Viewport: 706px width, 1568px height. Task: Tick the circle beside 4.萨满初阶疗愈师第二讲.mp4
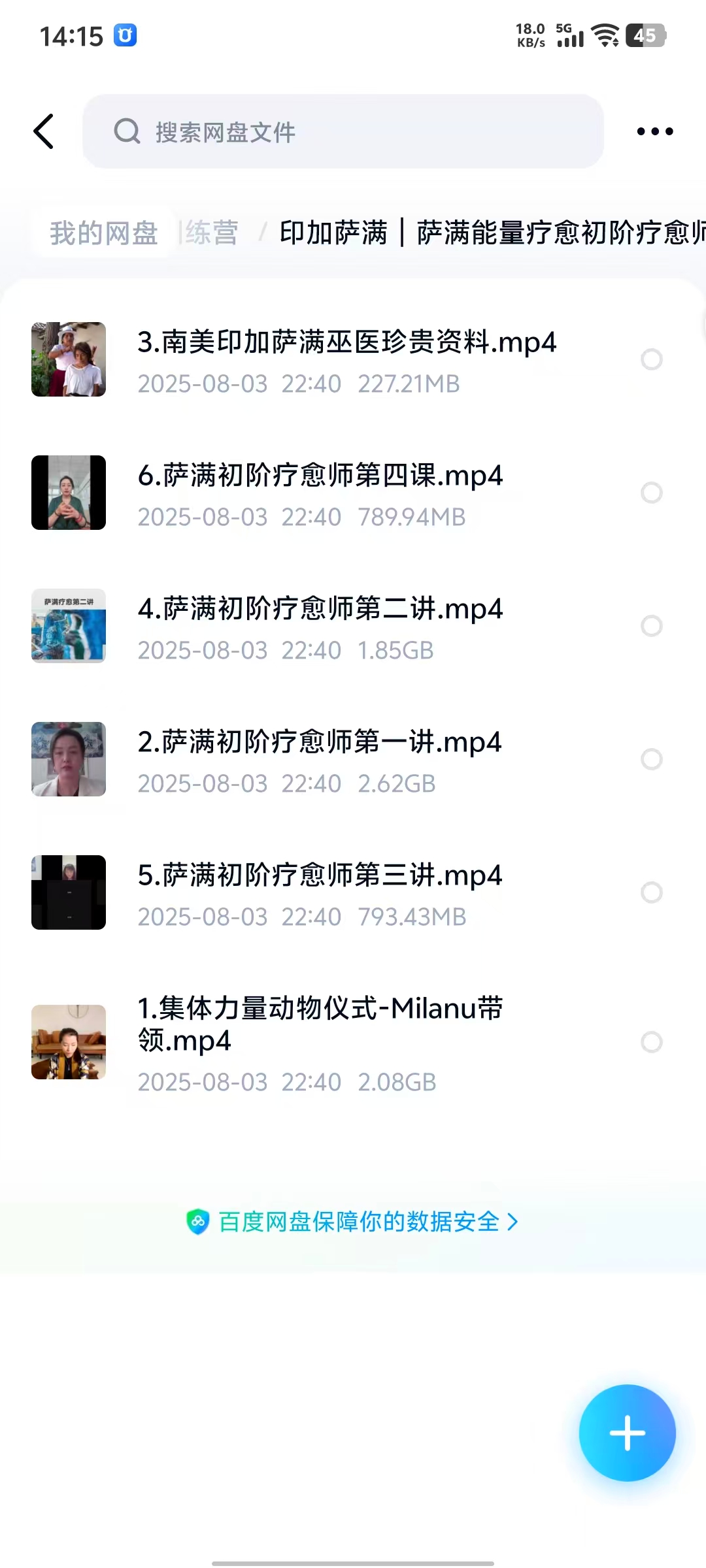[651, 626]
